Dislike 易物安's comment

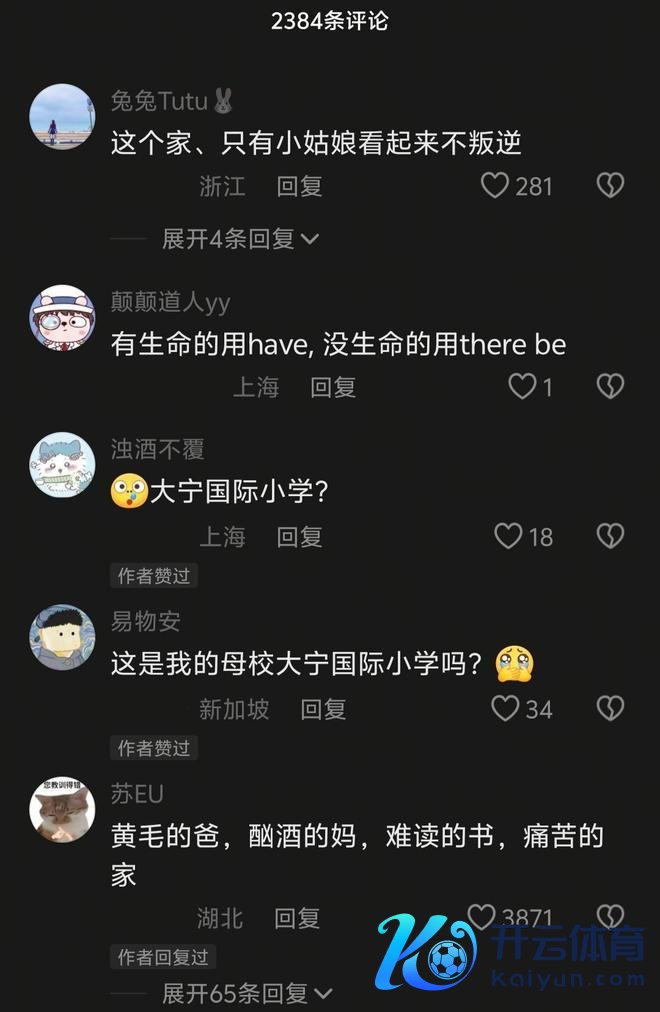tap(610, 709)
